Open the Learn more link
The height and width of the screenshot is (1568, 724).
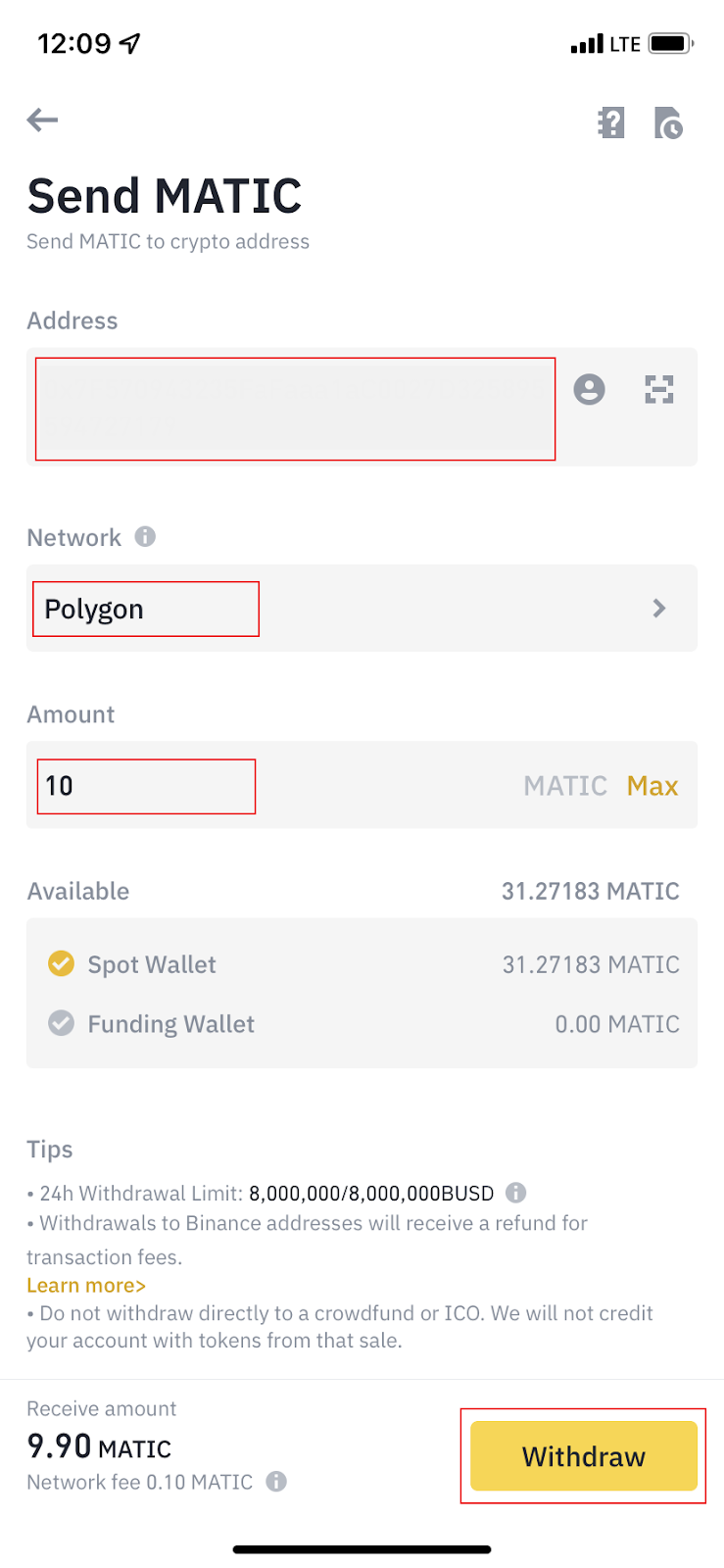[85, 1285]
